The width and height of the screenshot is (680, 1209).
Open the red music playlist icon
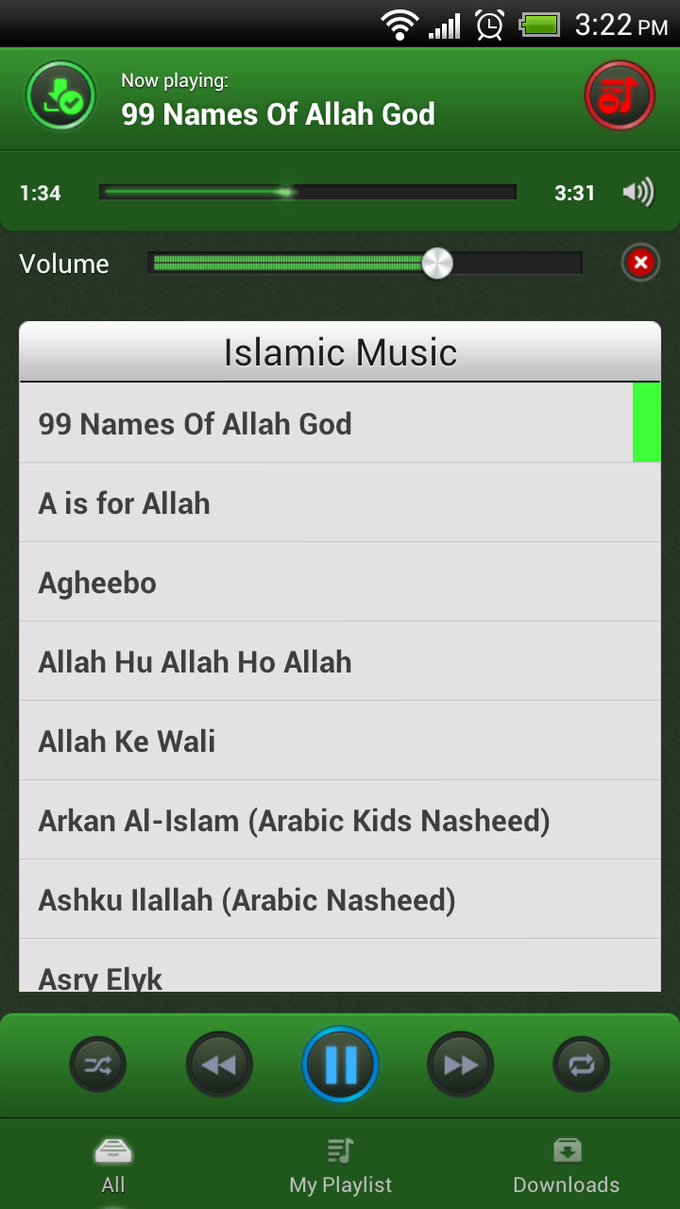pos(619,97)
